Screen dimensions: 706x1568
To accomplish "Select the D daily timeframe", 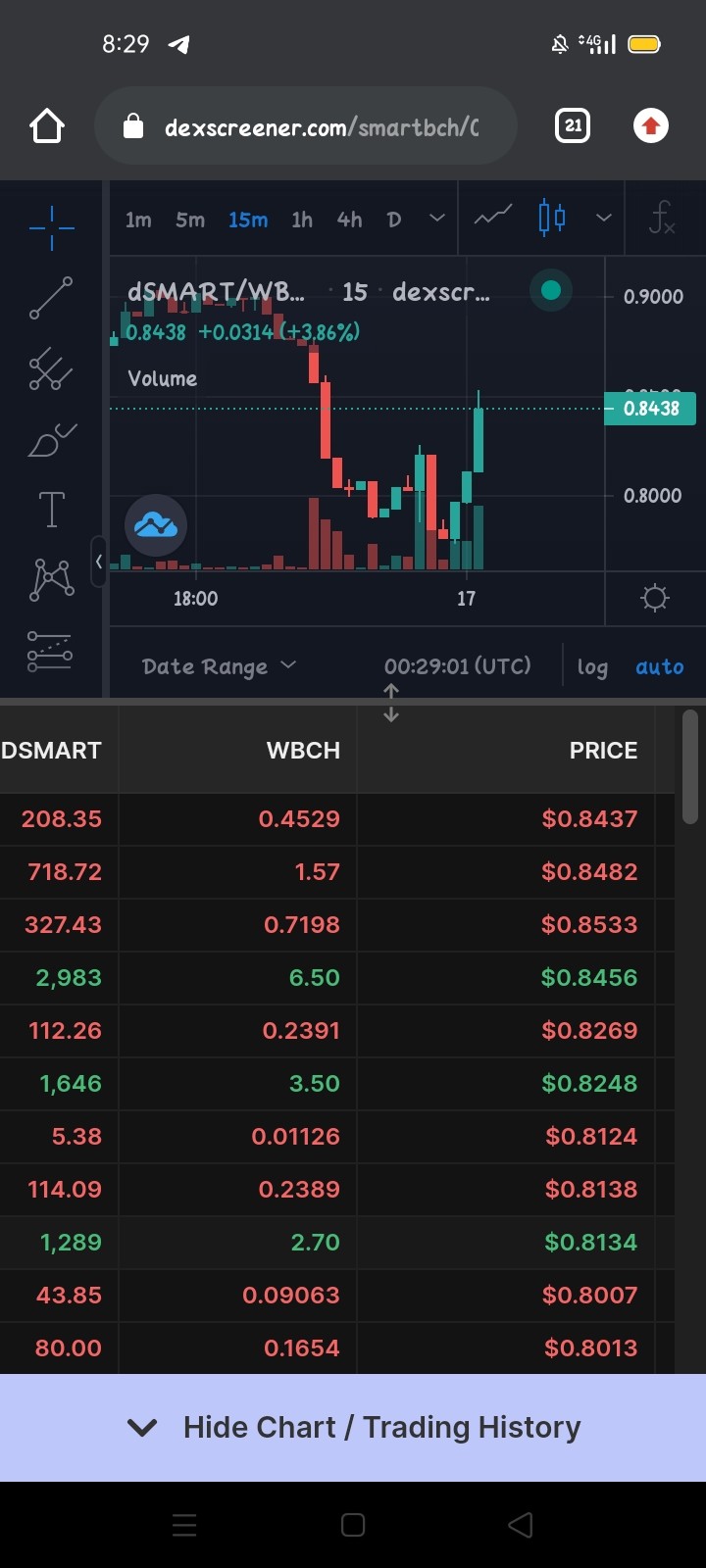I will tap(394, 220).
